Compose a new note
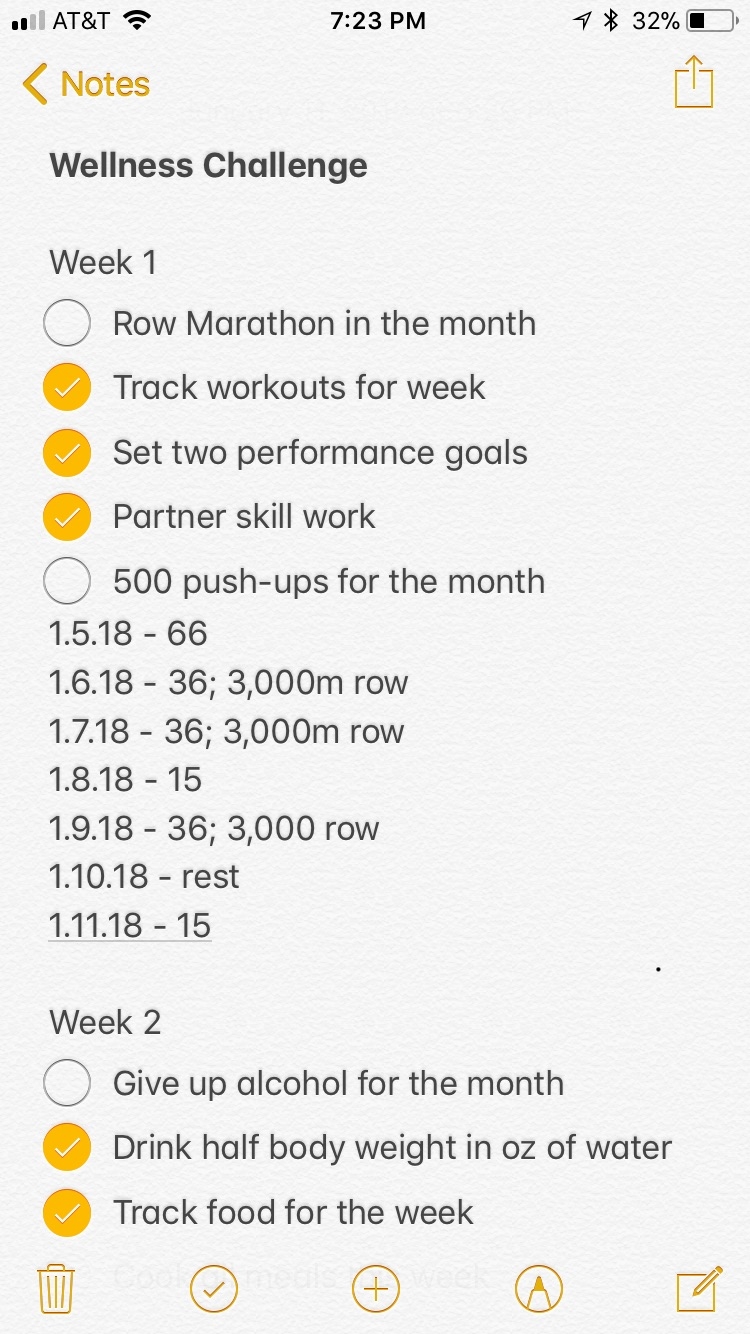Image resolution: width=750 pixels, height=1334 pixels. click(x=699, y=1288)
